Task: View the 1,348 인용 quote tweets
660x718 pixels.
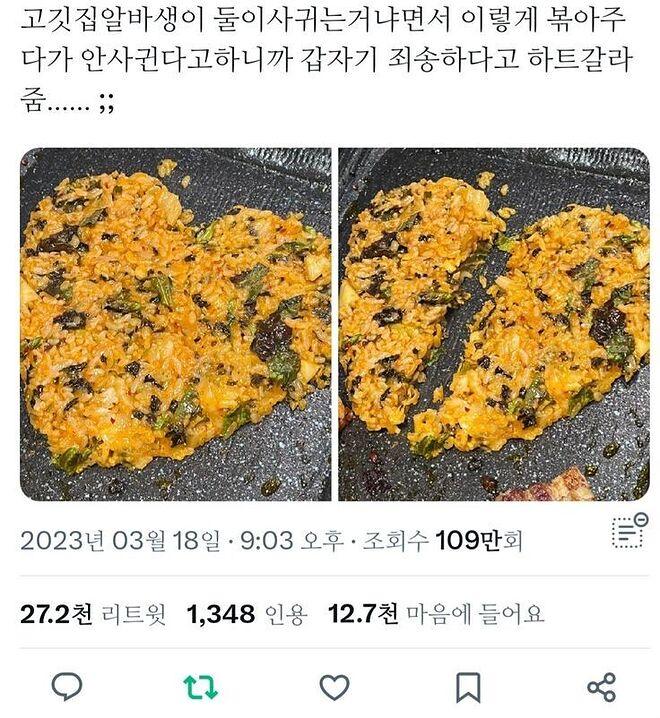Action: tap(247, 613)
